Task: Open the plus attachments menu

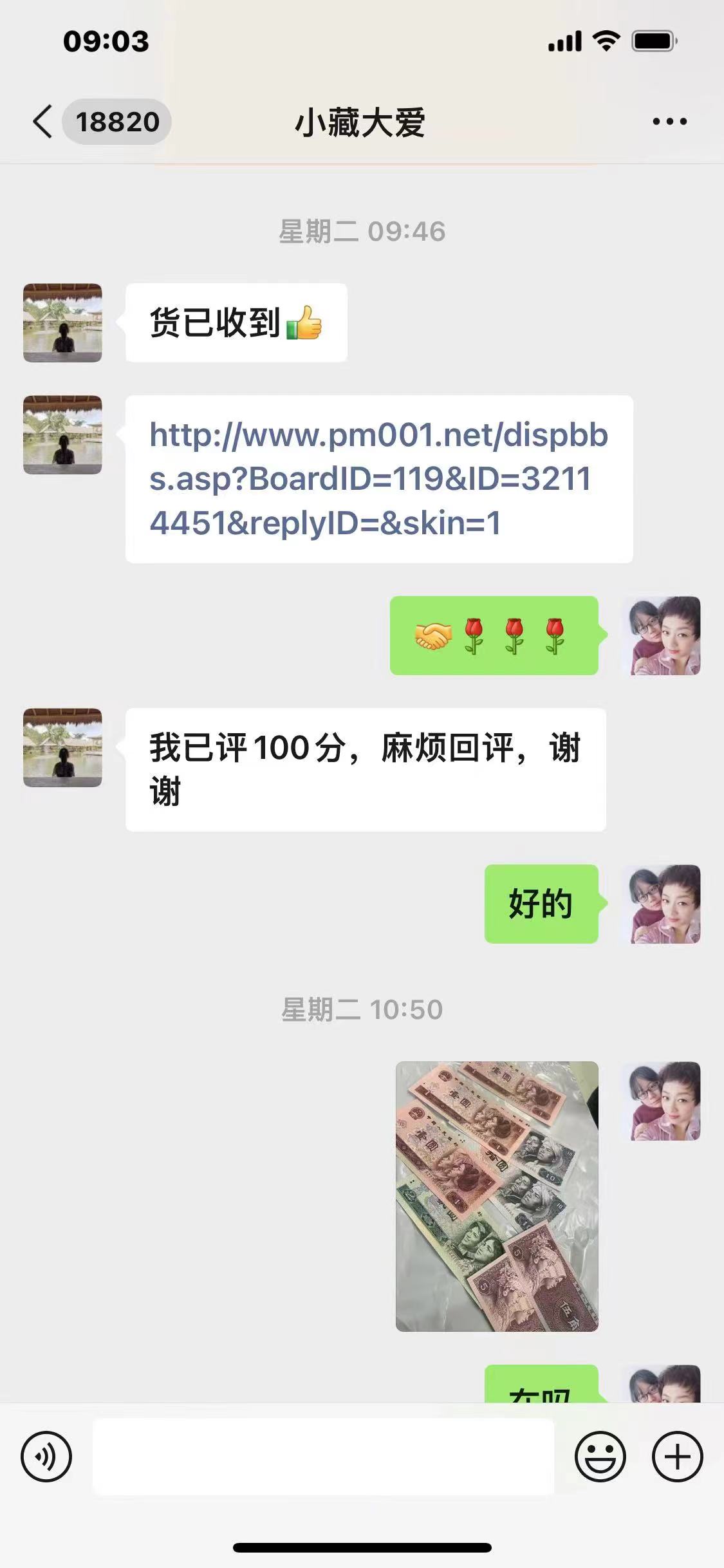Action: [x=677, y=1456]
